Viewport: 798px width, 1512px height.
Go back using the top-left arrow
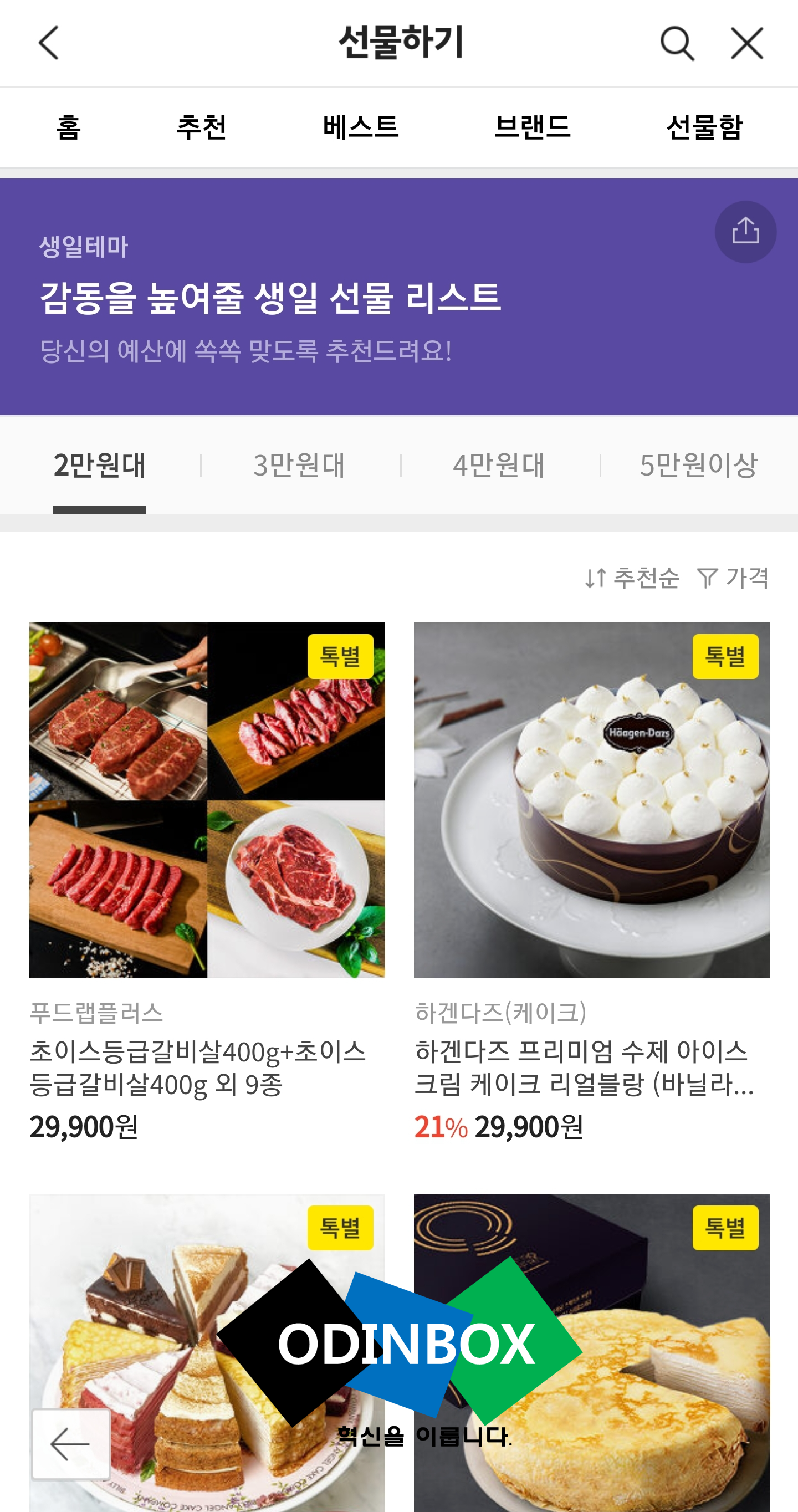click(x=49, y=43)
